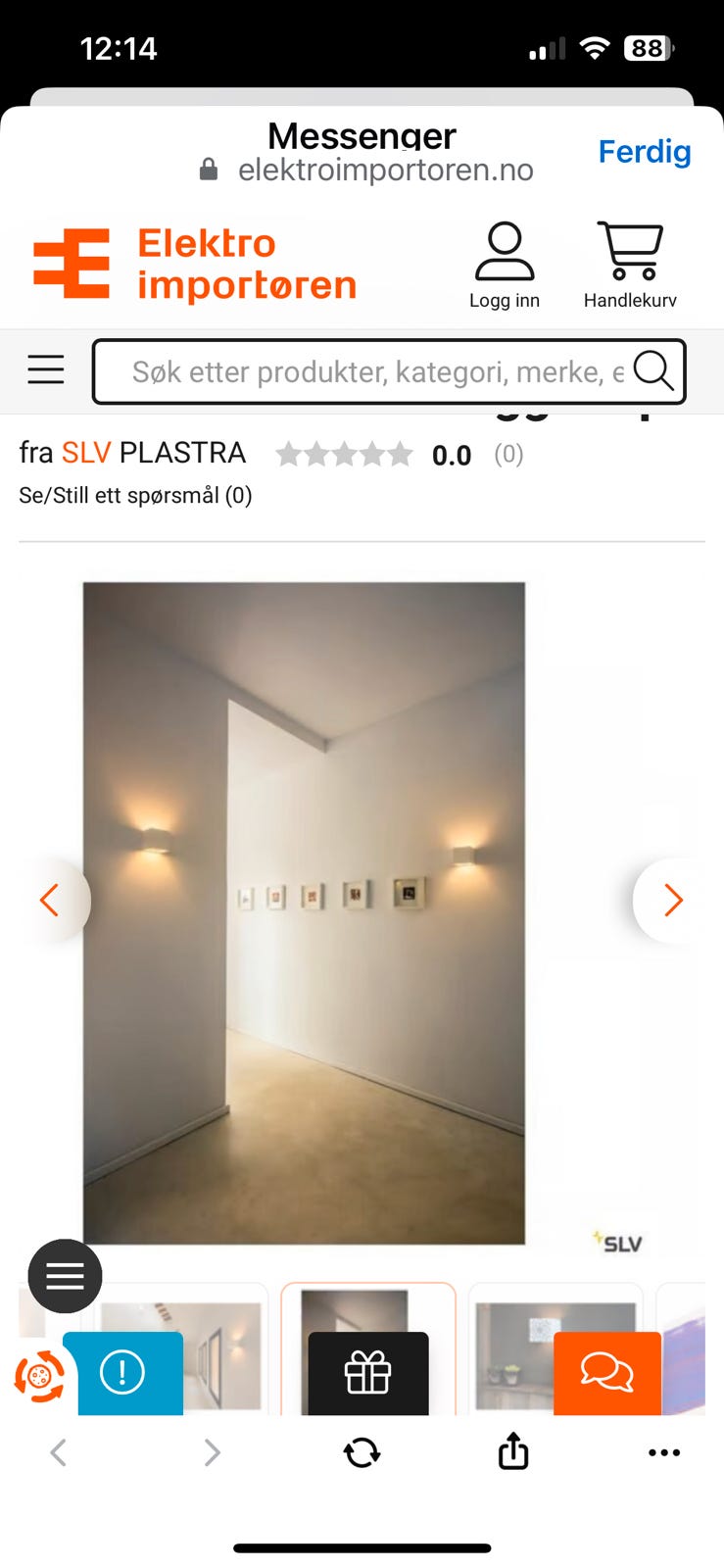Screen dimensions: 724x1568
Task: Open browser options via the ellipsis menu
Action: click(x=664, y=1453)
